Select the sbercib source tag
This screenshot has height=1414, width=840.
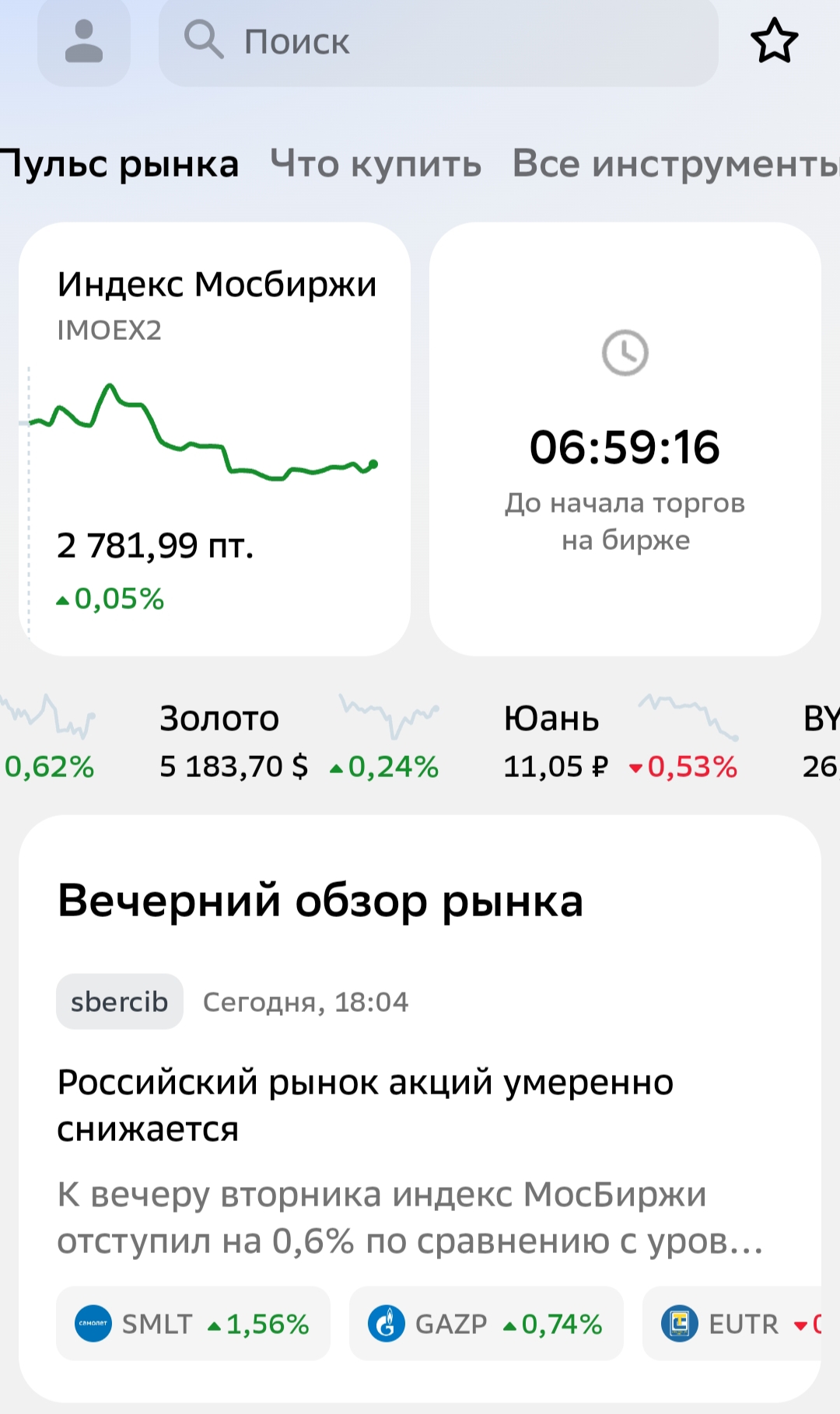tap(119, 1002)
